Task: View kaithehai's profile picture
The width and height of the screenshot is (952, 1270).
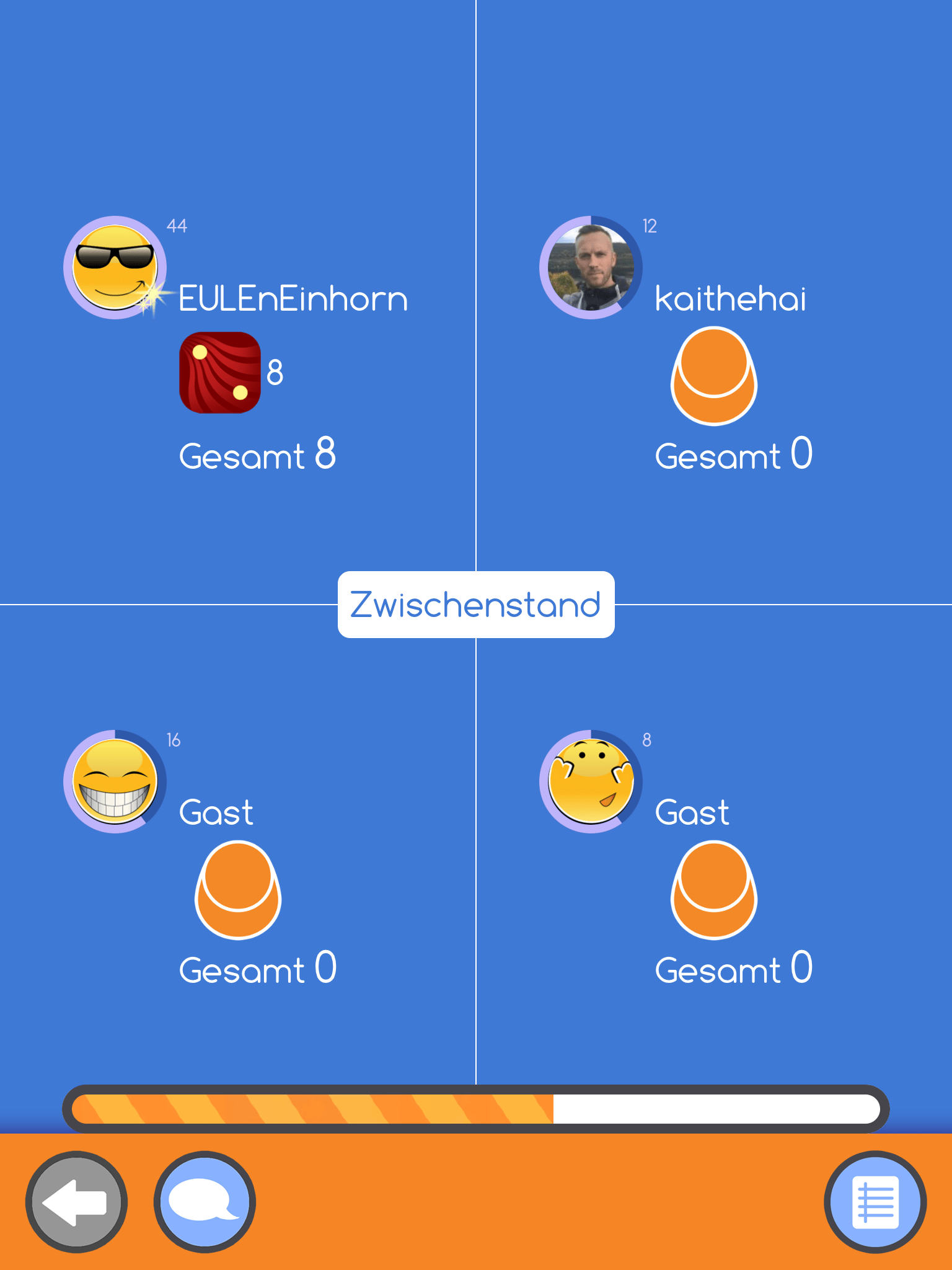Action: (591, 268)
